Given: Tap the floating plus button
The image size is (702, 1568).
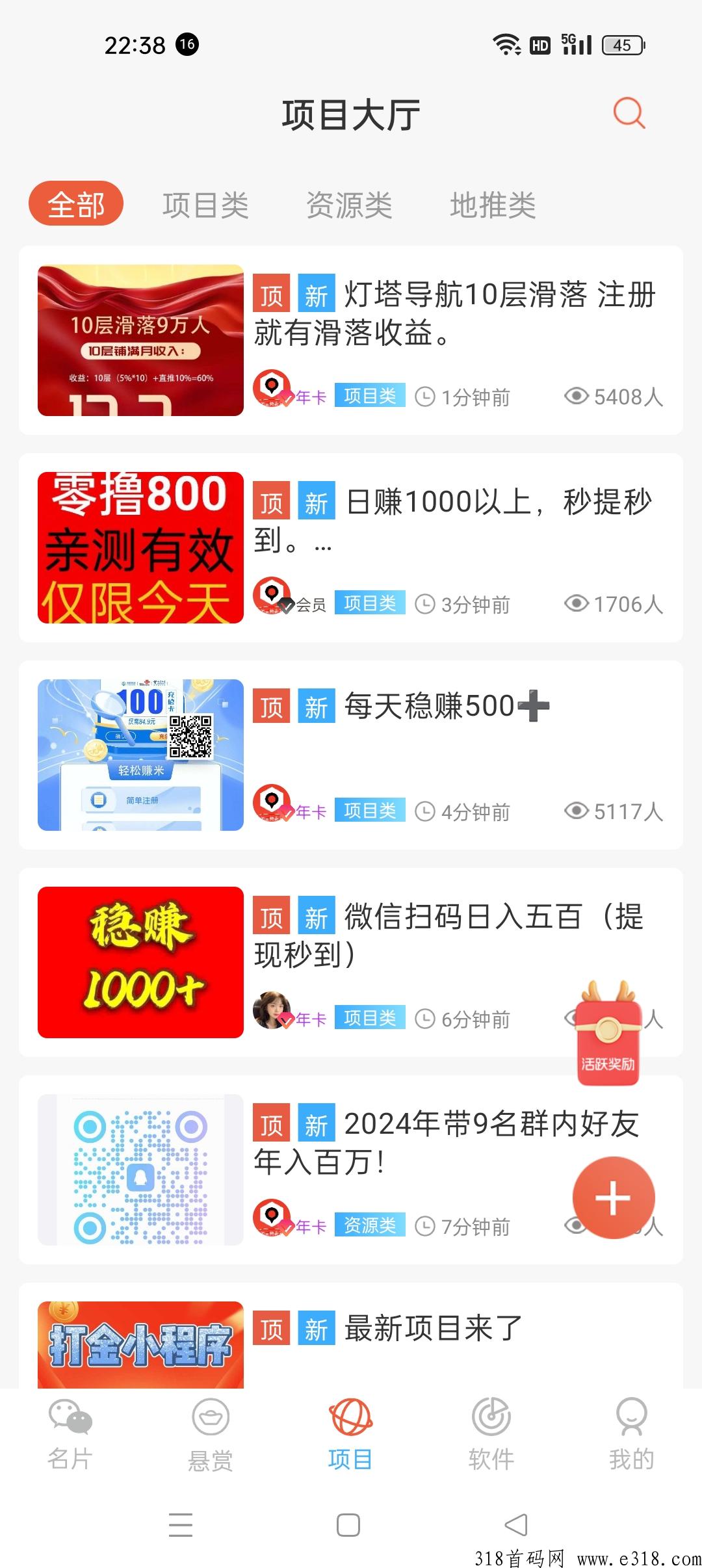Looking at the screenshot, I should (x=613, y=1197).
